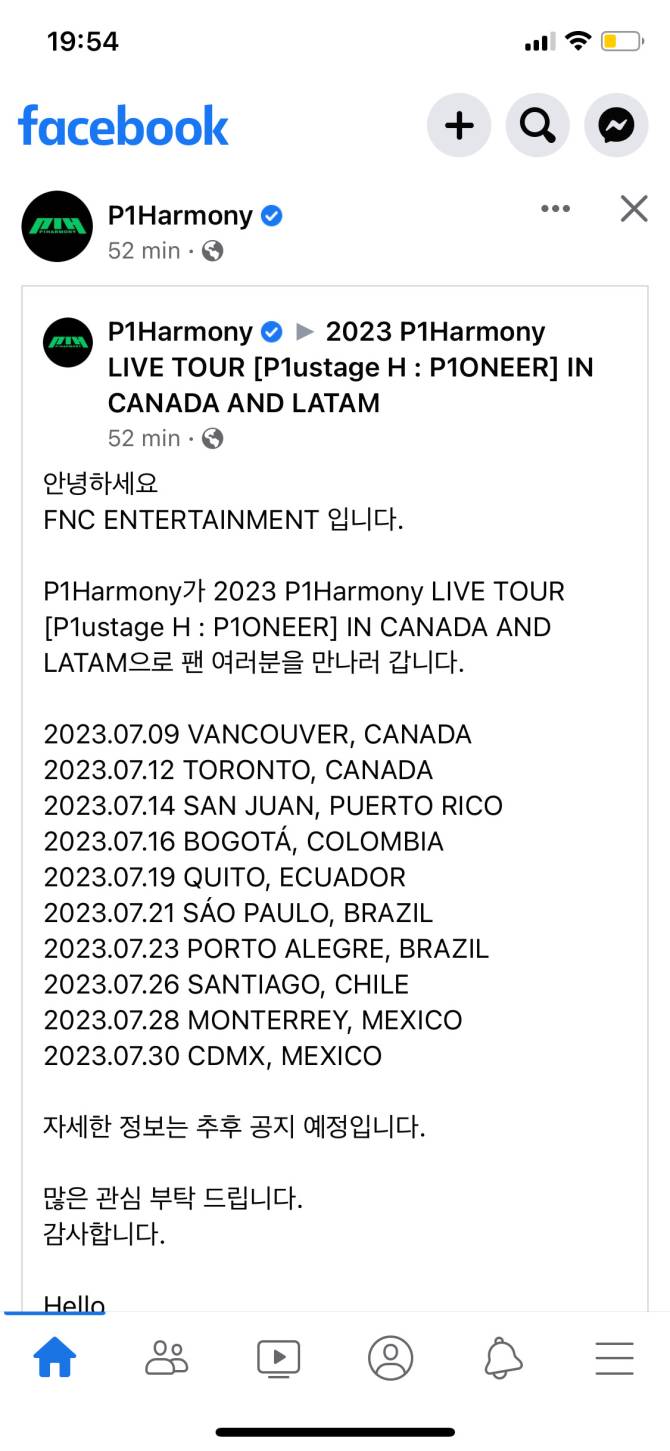The image size is (670, 1451).
Task: Open Messenger chats
Action: (616, 125)
